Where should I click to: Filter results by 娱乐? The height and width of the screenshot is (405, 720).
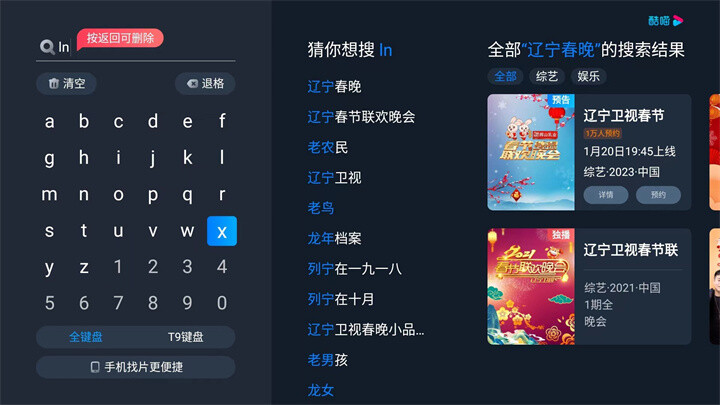pos(589,76)
